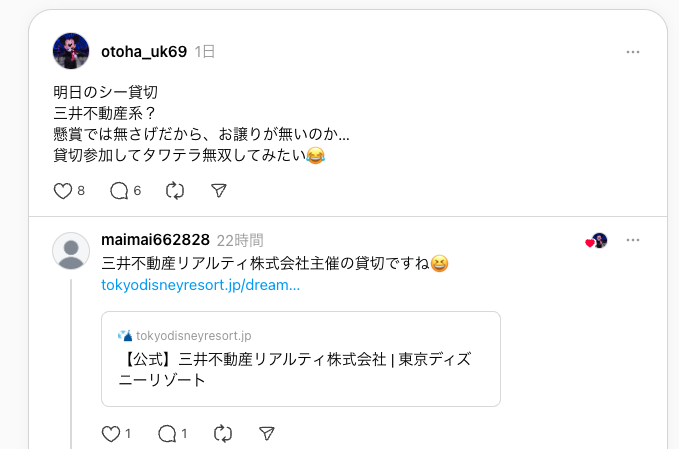
Task: Open overflow menu on maimai662828's reply
Action: point(632,240)
